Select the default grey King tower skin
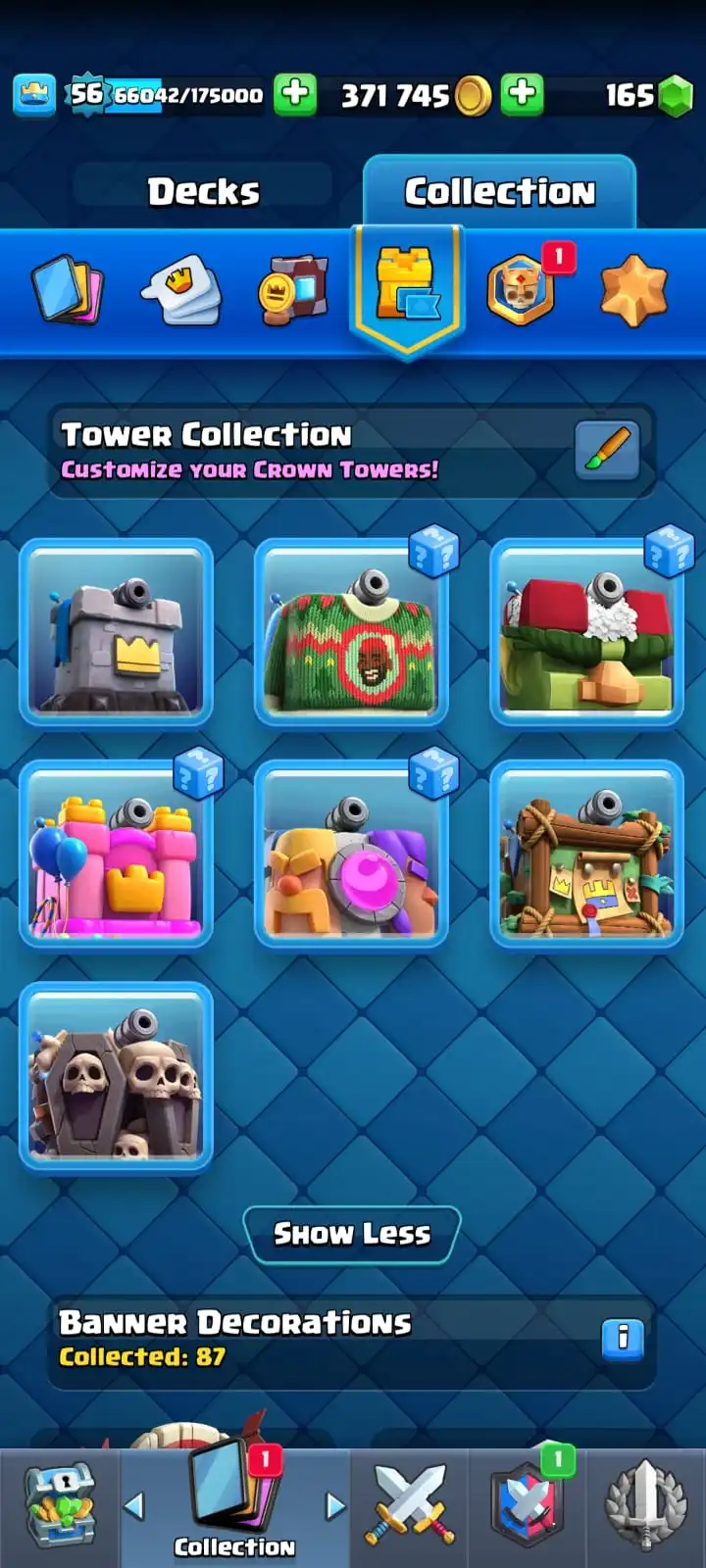706x1568 pixels. pos(117,632)
